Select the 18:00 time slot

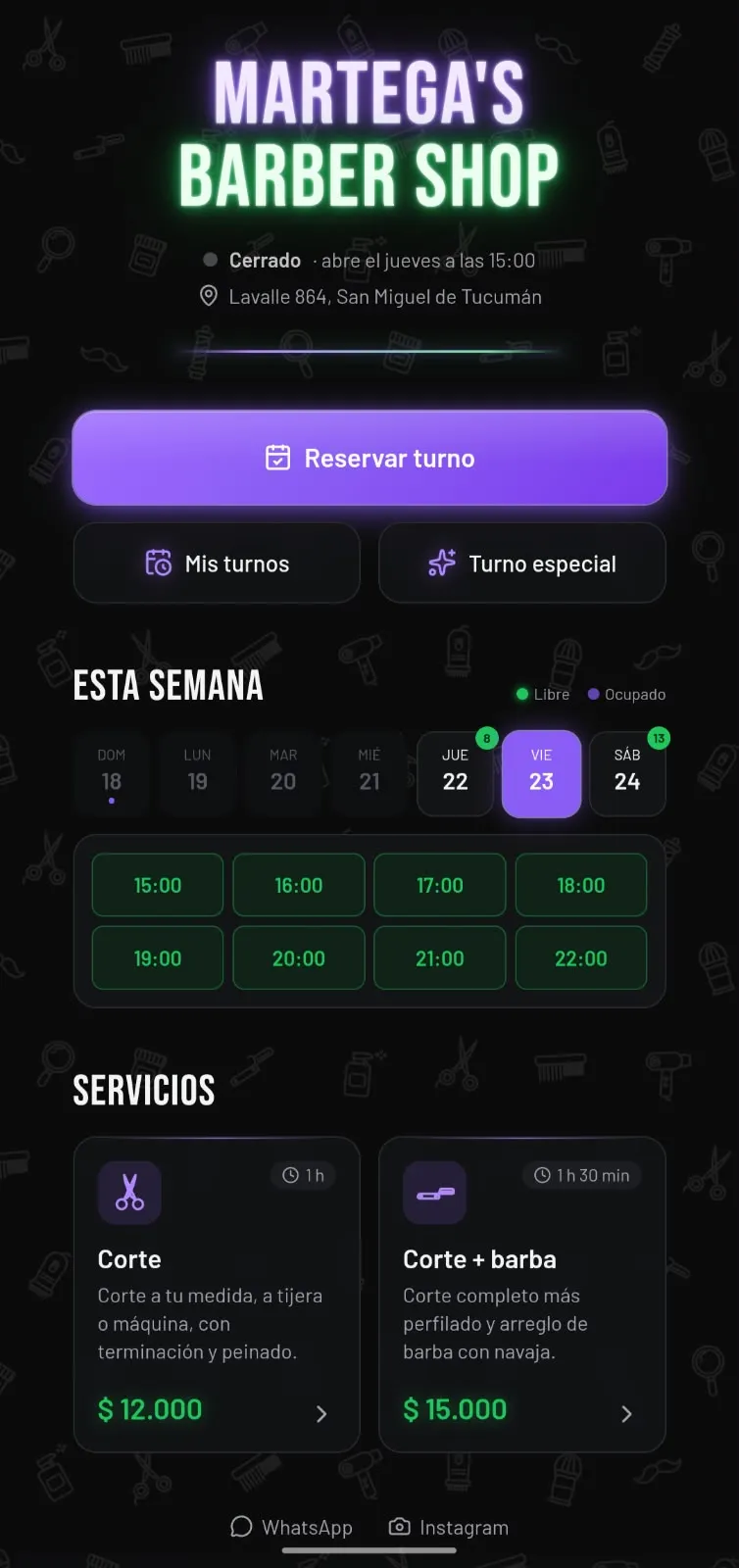click(x=581, y=885)
